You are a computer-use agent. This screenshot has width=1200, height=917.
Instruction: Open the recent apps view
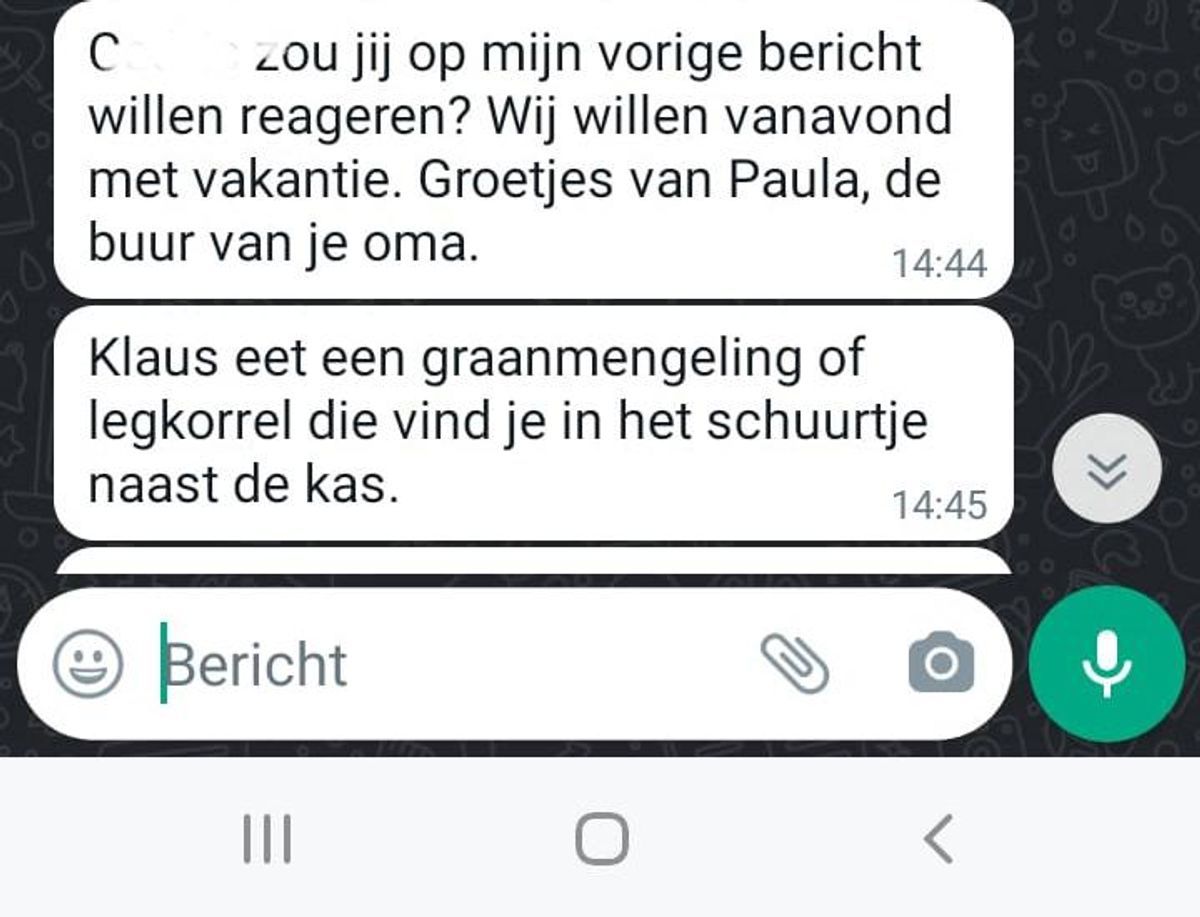pyautogui.click(x=267, y=839)
